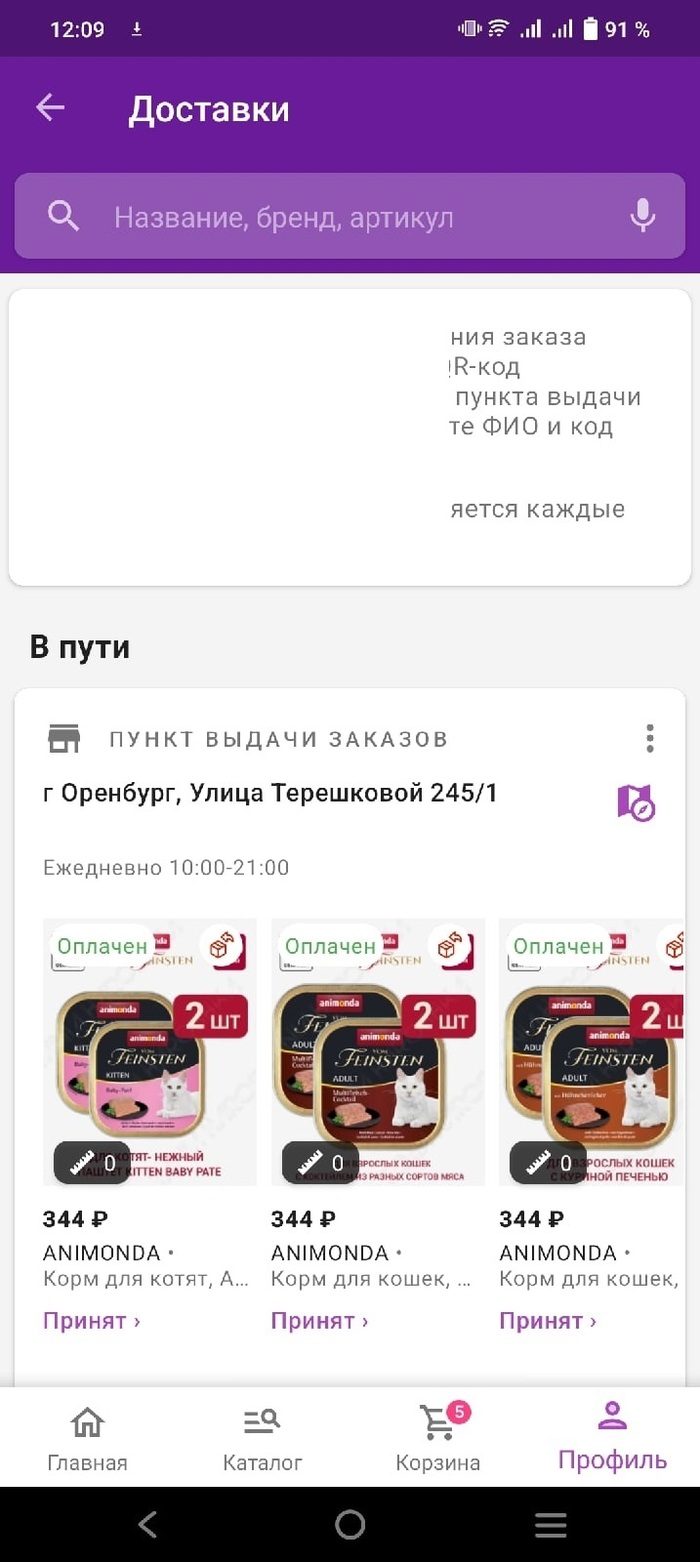Show the Терешковой 245/1 pickup point on map
700x1562 pixels.
pyautogui.click(x=636, y=802)
